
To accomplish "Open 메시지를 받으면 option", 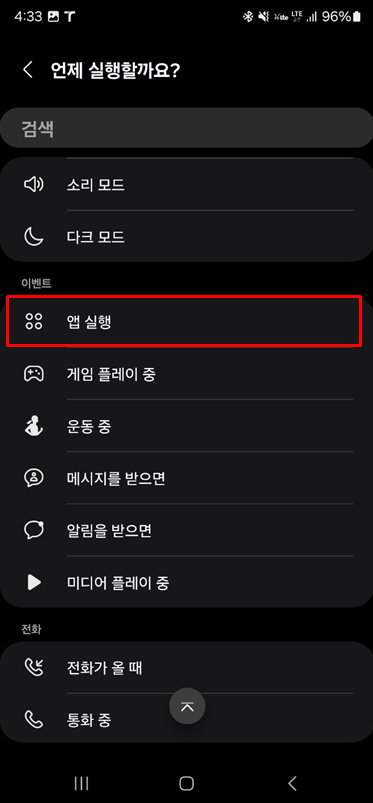I will tap(186, 478).
